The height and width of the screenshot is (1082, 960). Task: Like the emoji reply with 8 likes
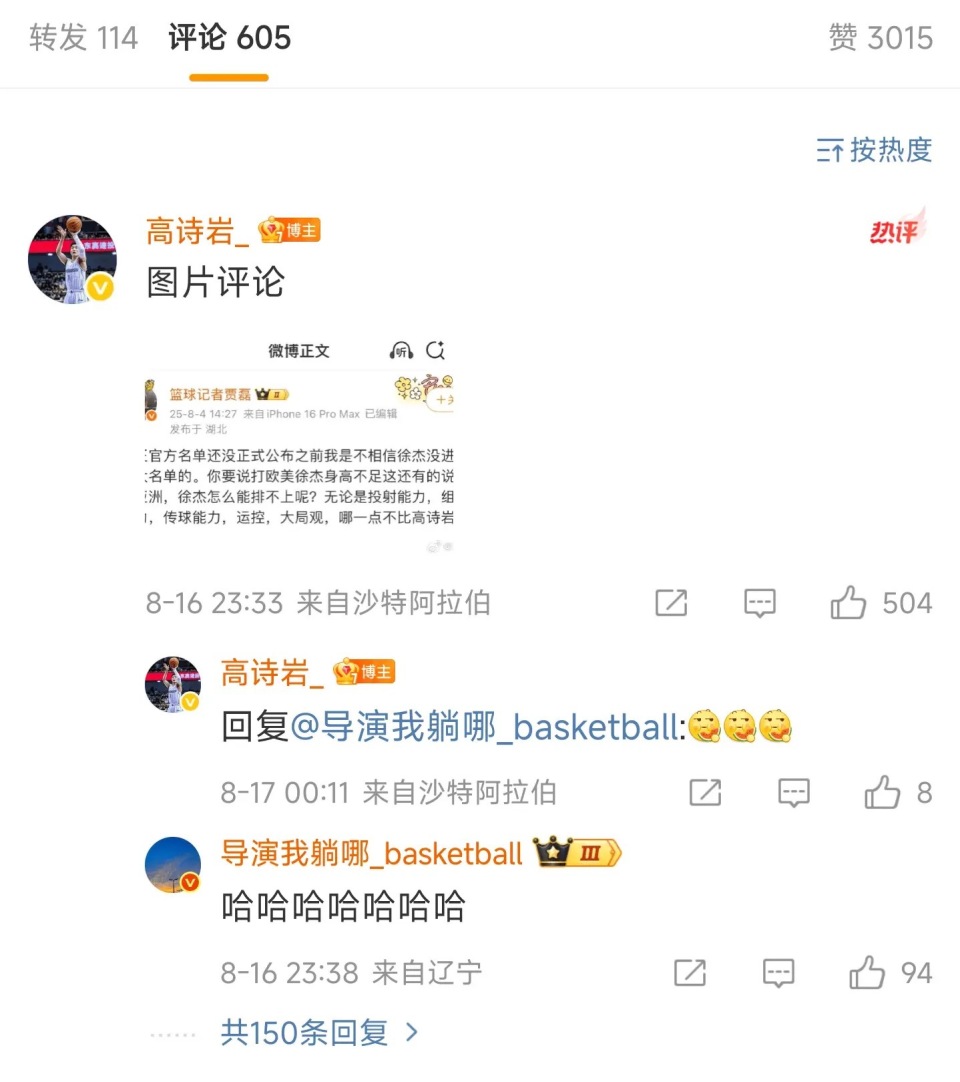coord(883,793)
